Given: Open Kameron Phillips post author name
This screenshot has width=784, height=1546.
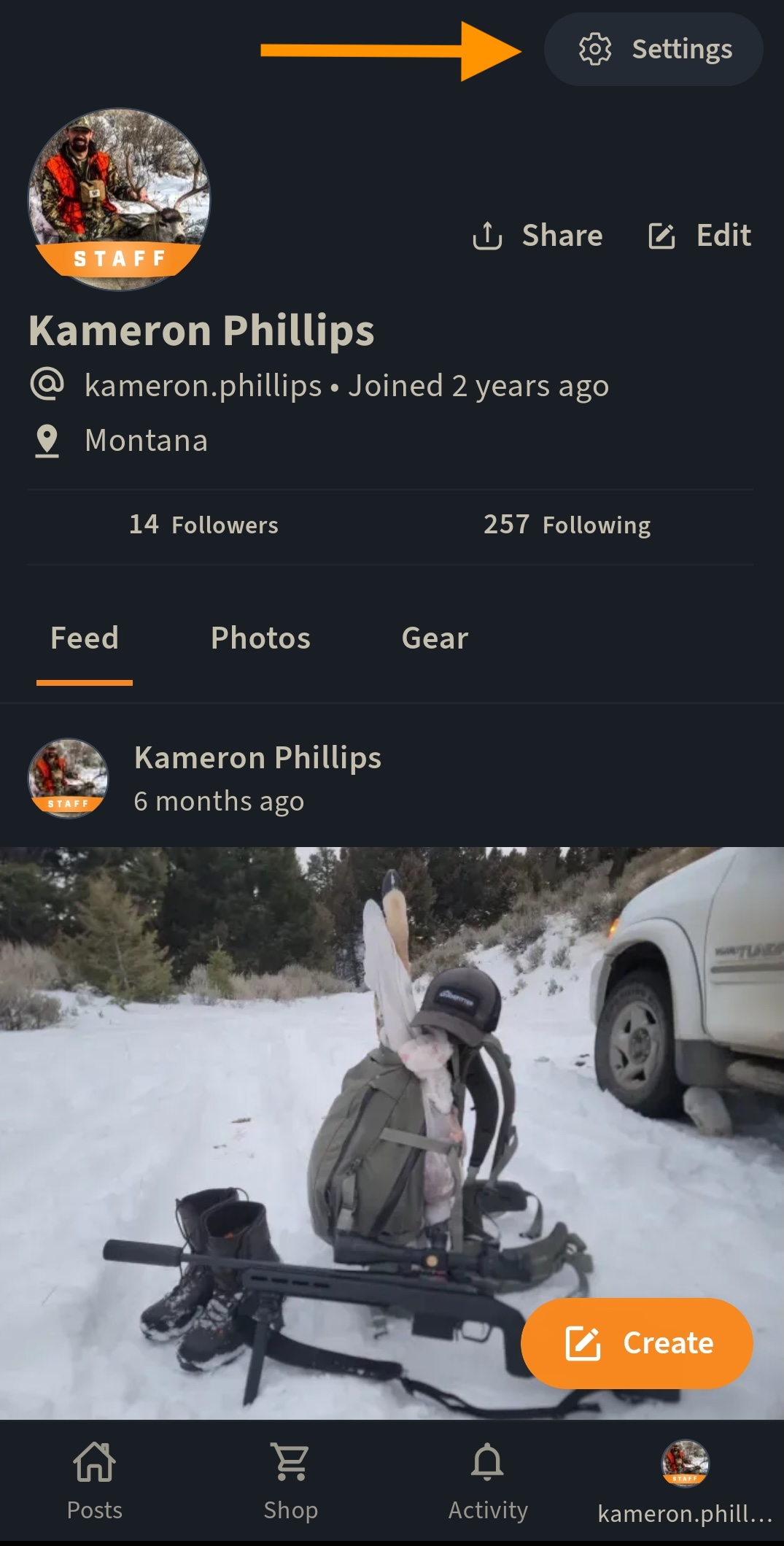Looking at the screenshot, I should (257, 758).
